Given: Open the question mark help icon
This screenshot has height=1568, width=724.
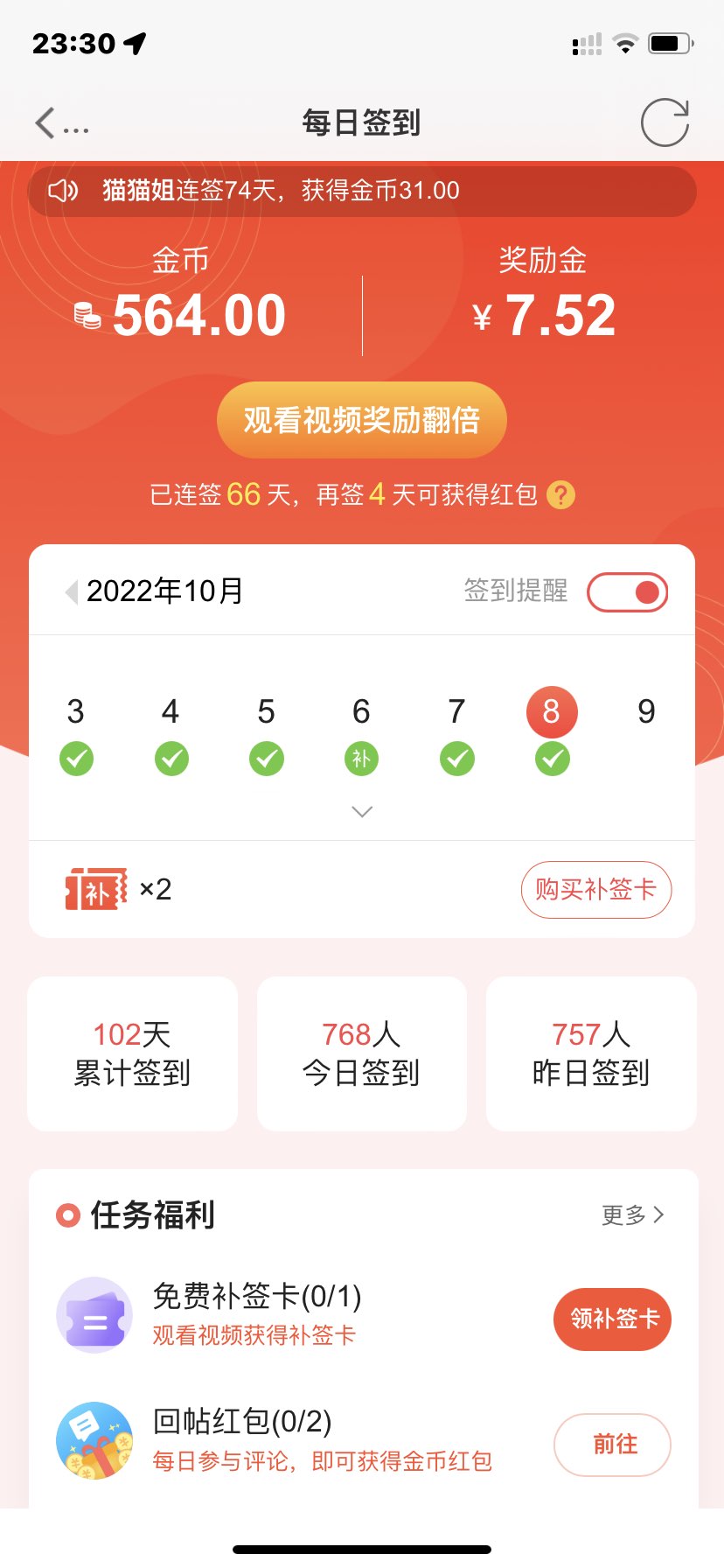Looking at the screenshot, I should [x=560, y=495].
